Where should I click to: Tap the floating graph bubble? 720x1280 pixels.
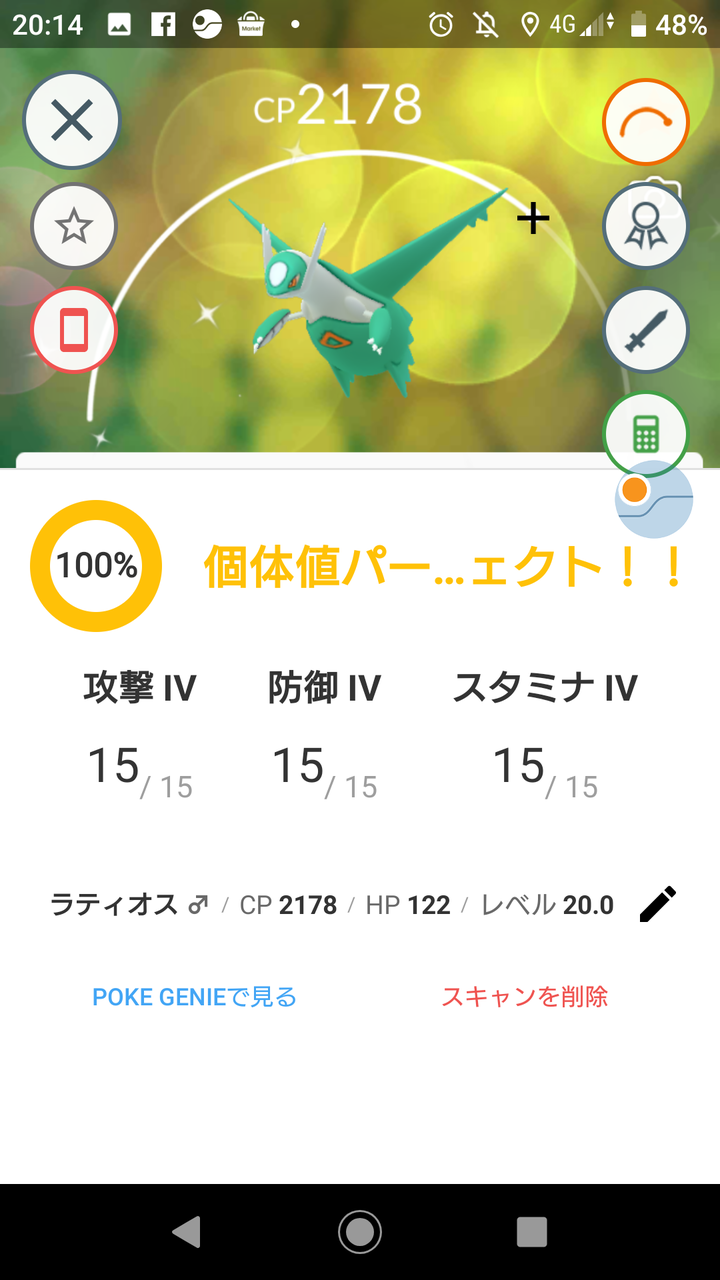[655, 499]
